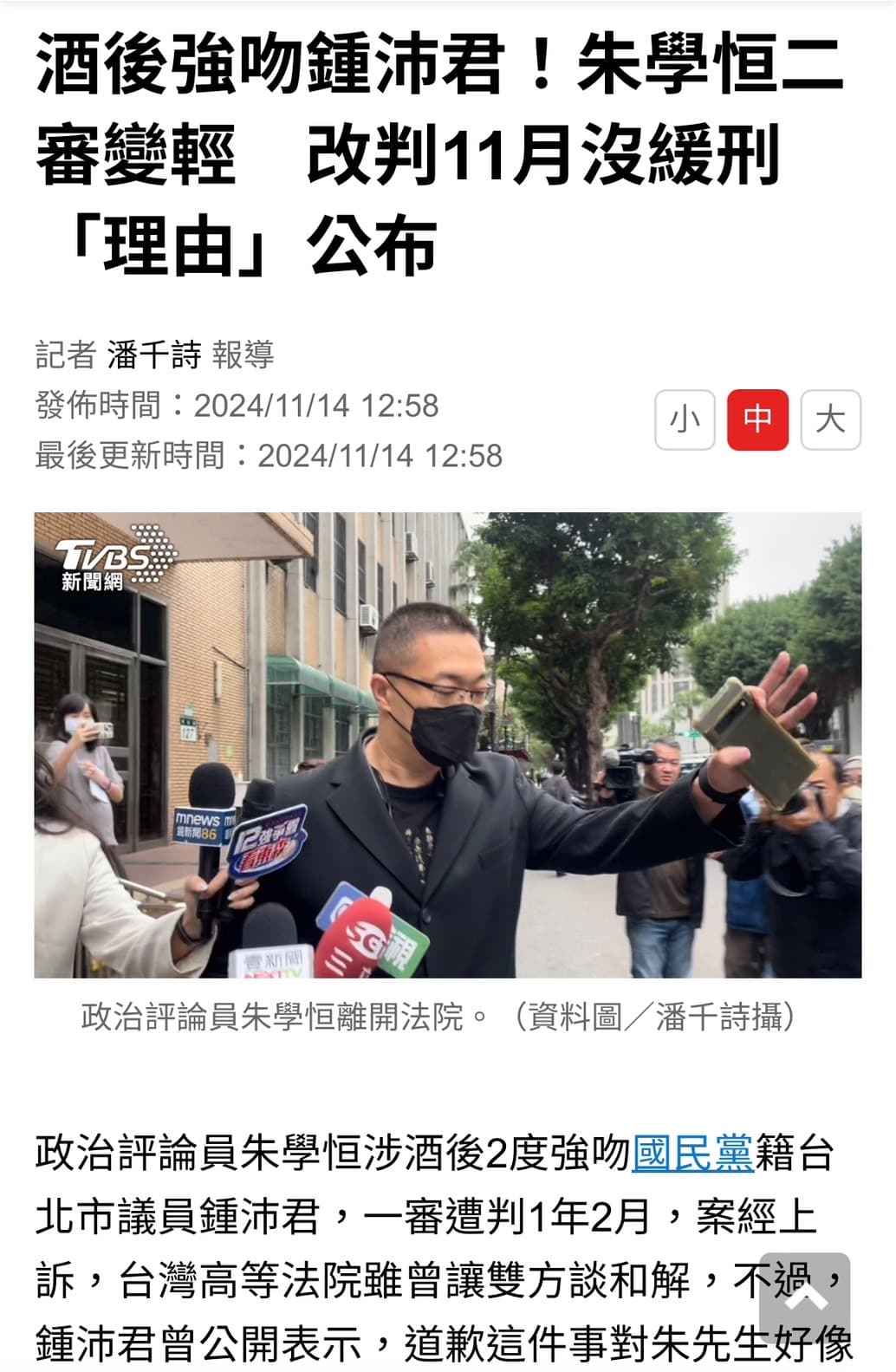
Task: Open reporter 潘千詩's page
Action: coord(154,354)
